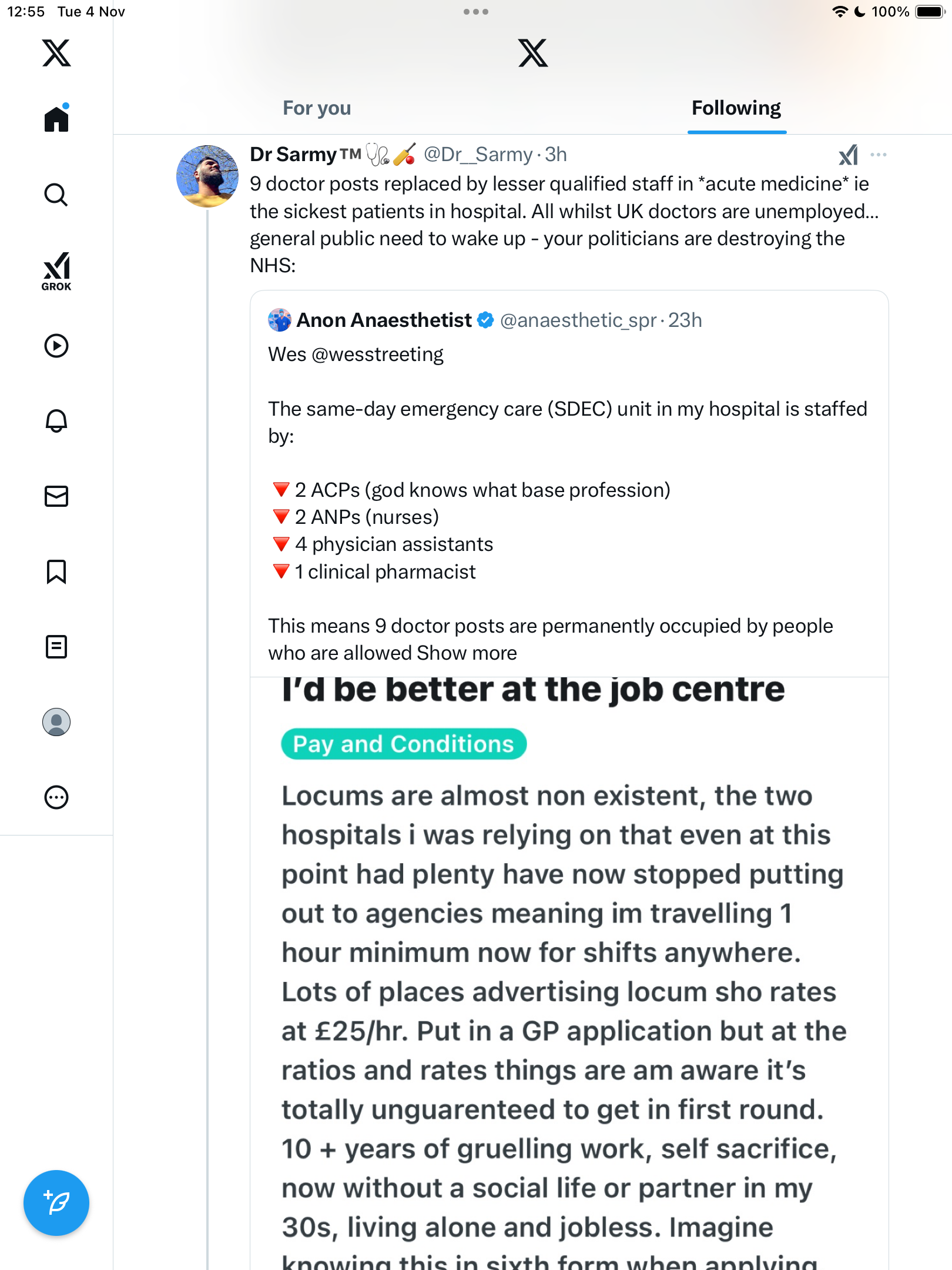This screenshot has height=1270, width=952.
Task: Compose a new post
Action: coord(56,1203)
